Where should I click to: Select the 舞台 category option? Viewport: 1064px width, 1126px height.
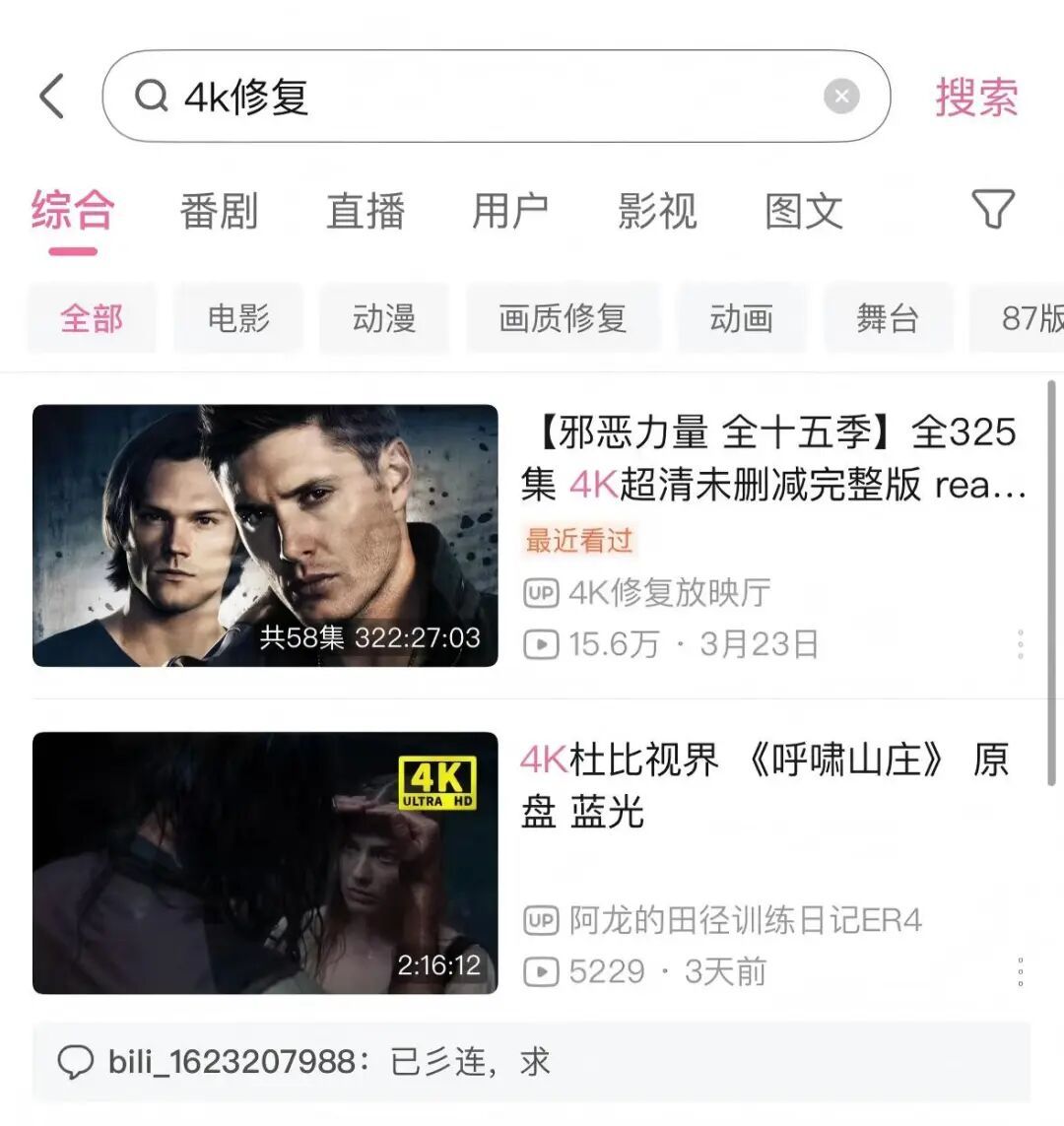tap(888, 317)
